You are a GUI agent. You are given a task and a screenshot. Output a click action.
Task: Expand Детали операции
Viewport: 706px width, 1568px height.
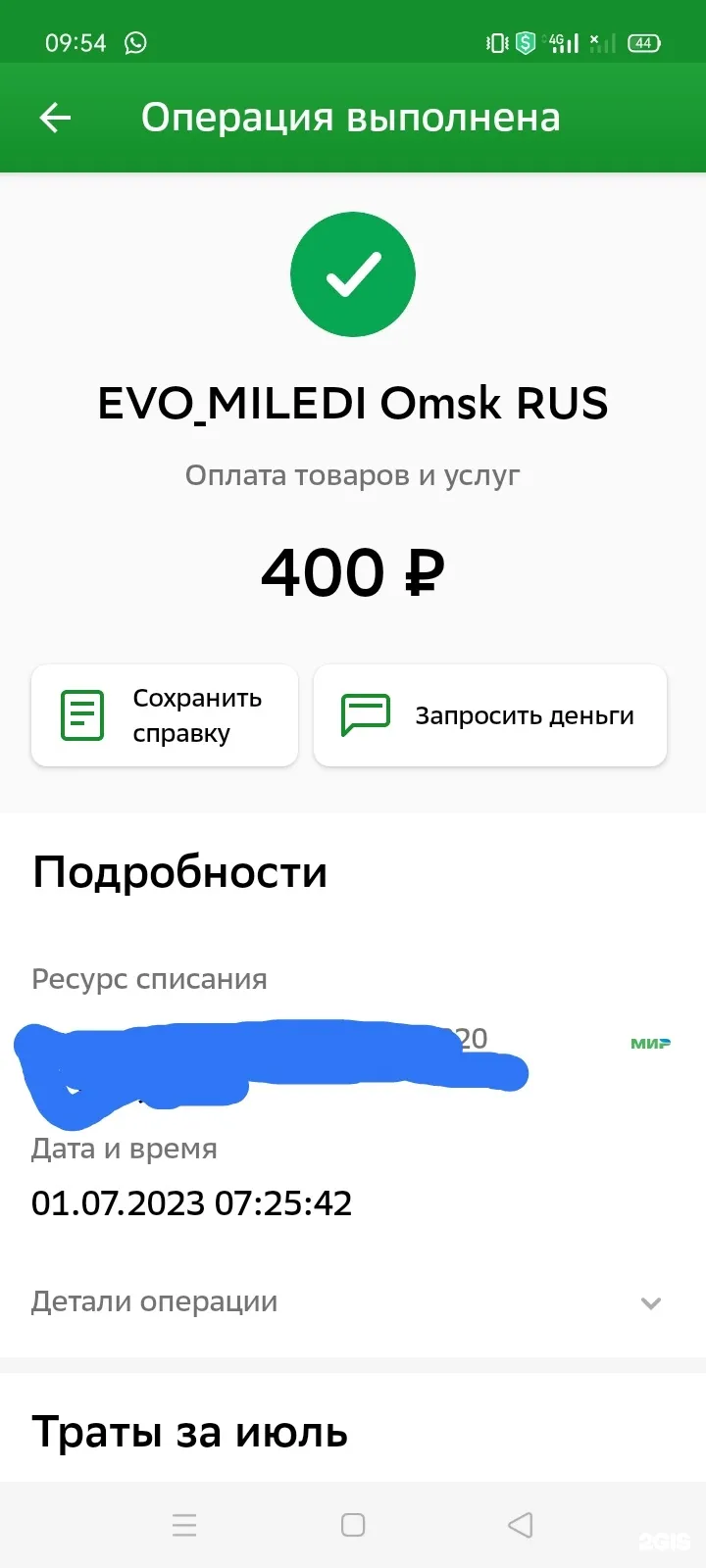click(x=353, y=1302)
